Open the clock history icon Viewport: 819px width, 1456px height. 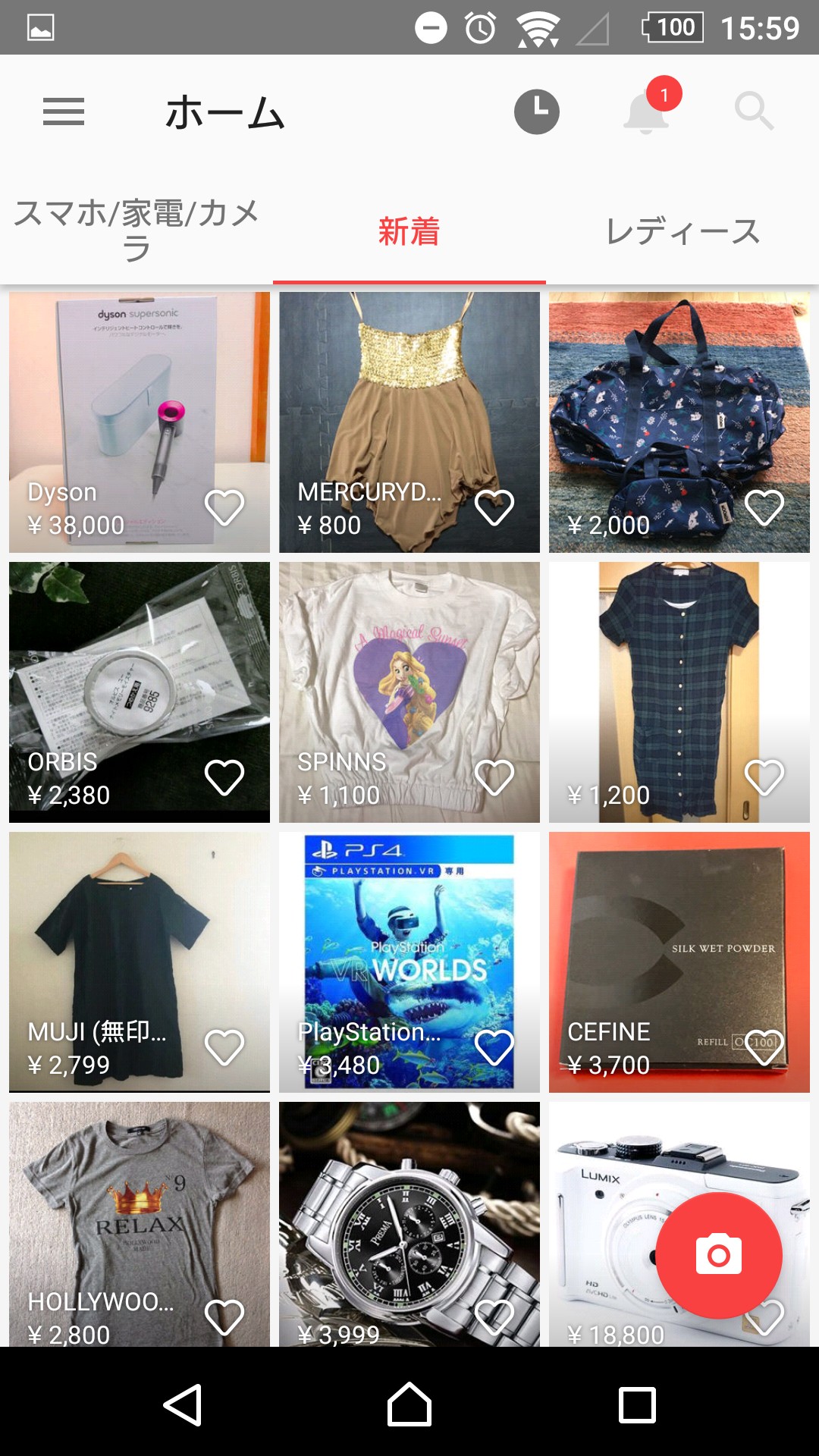click(x=536, y=112)
